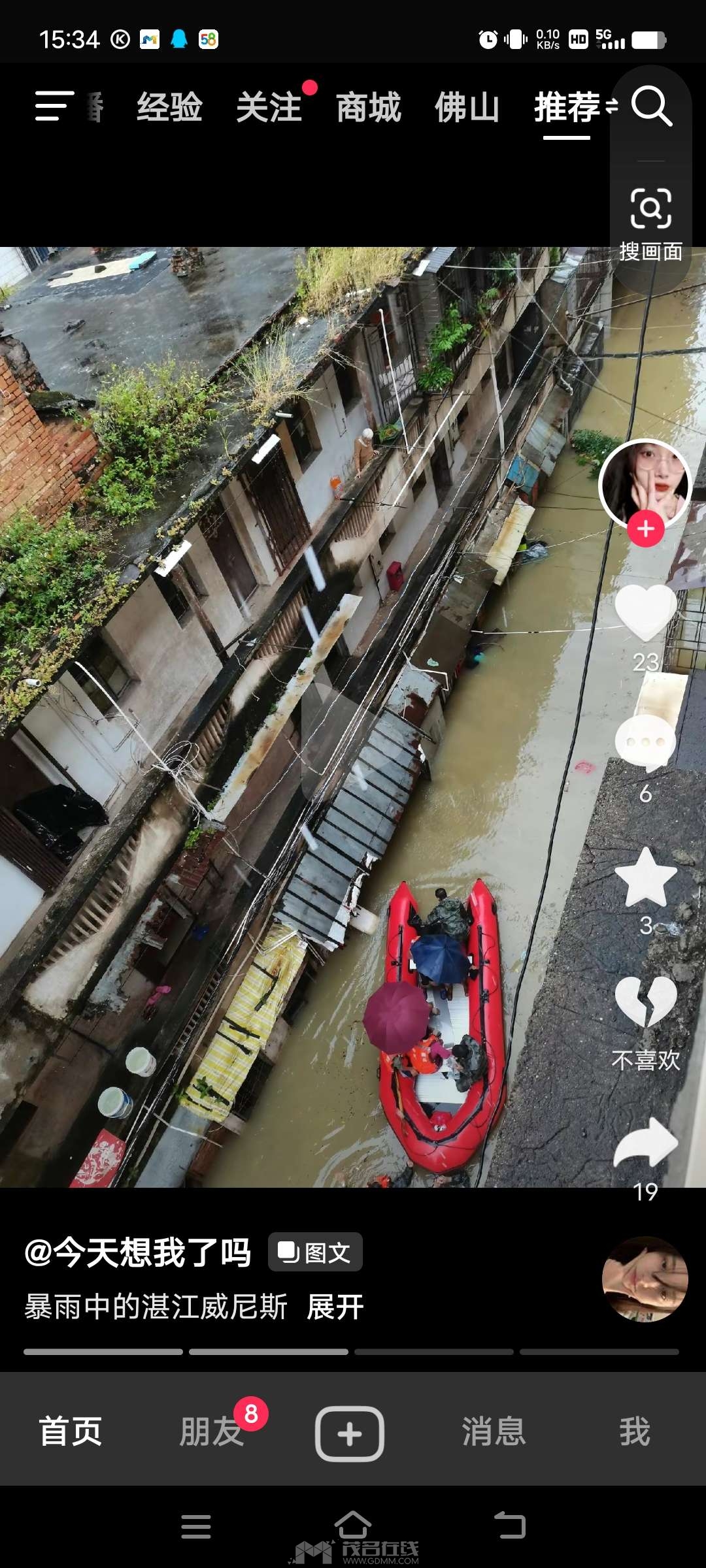This screenshot has height=1568, width=706.
Task: Open the 商城 tab
Action: (x=368, y=107)
